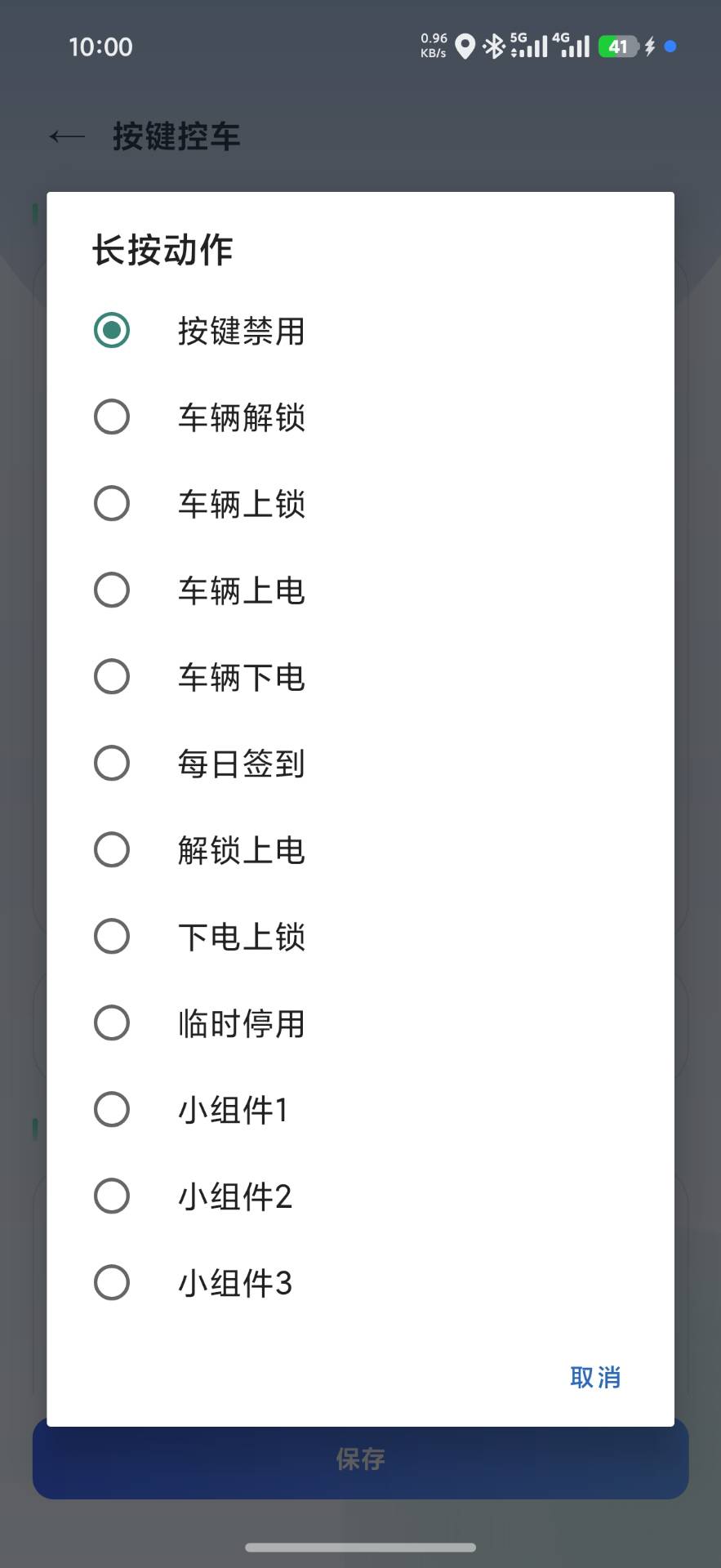
Task: Select the 临时停用 option
Action: coord(360,1023)
